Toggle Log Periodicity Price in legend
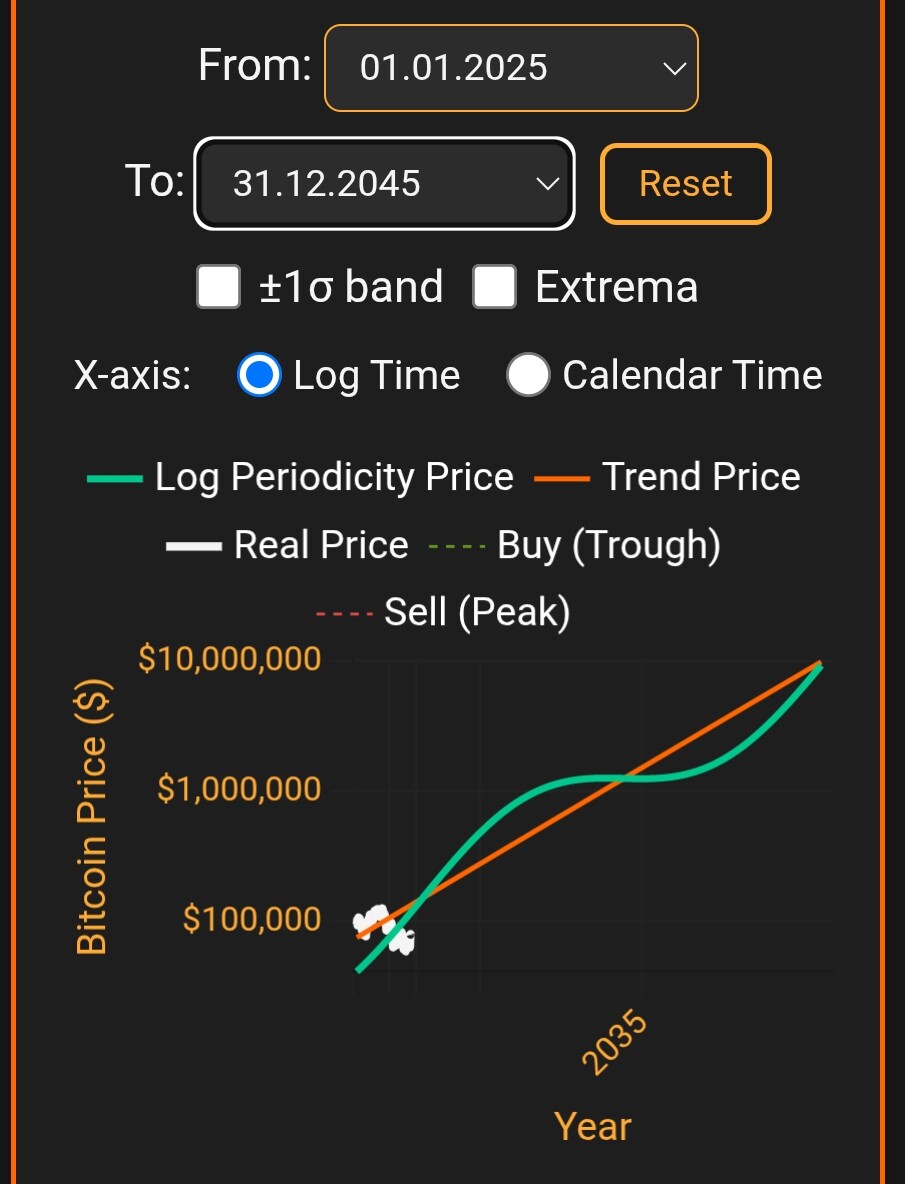 pos(300,477)
